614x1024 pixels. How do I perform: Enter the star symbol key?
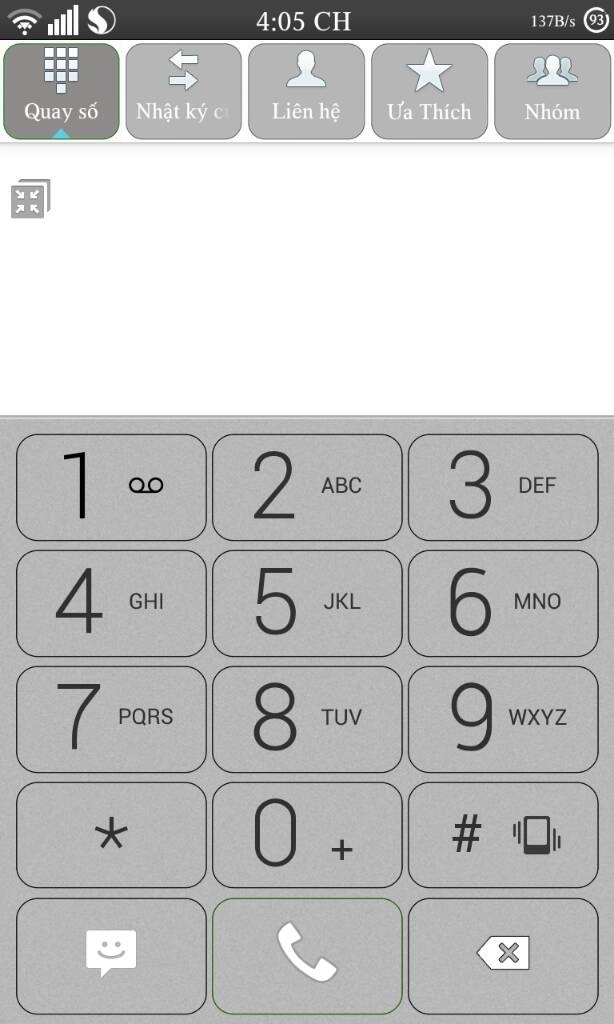[111, 835]
